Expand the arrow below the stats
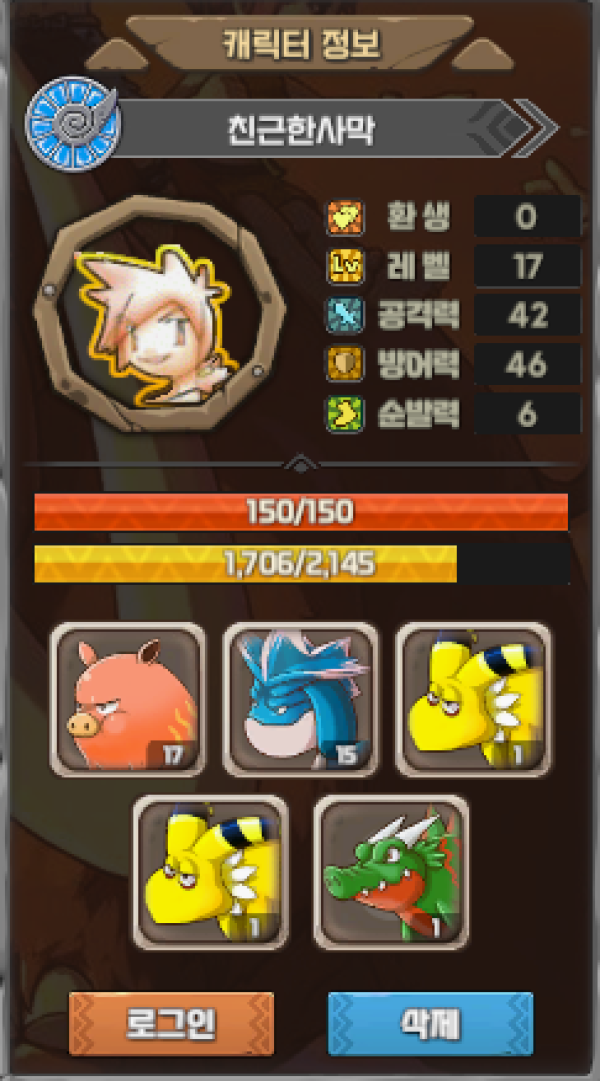The width and height of the screenshot is (600, 1081). [299, 462]
